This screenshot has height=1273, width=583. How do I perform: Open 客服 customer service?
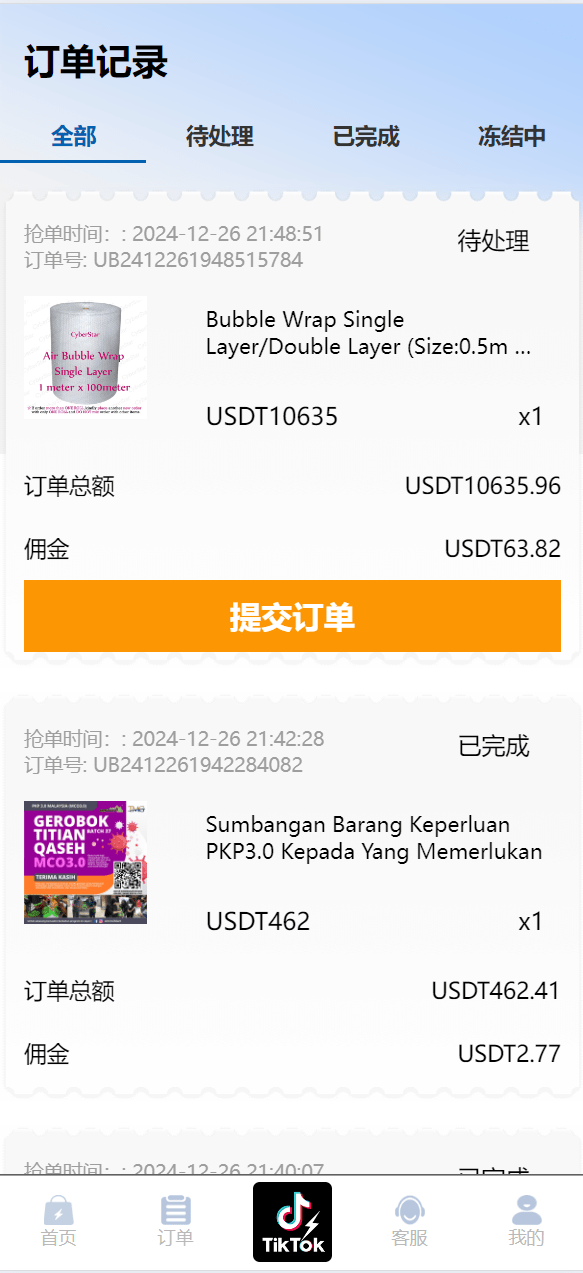409,1221
